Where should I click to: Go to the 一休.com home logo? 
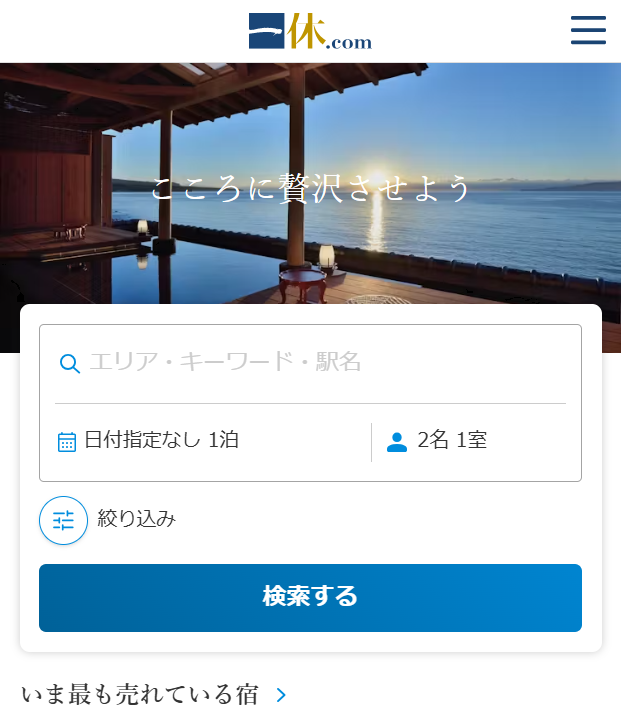pos(310,31)
